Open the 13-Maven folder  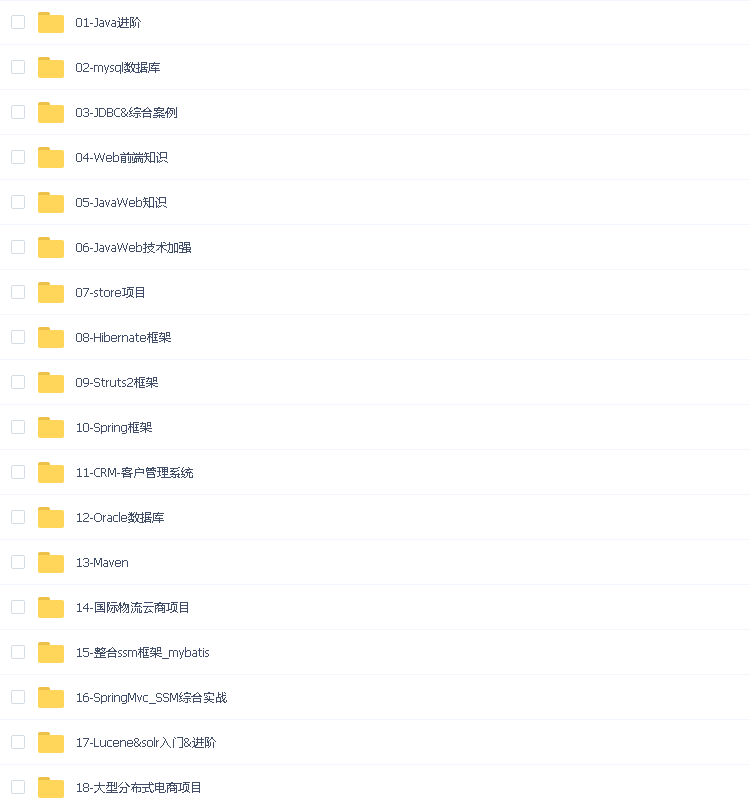click(x=101, y=562)
